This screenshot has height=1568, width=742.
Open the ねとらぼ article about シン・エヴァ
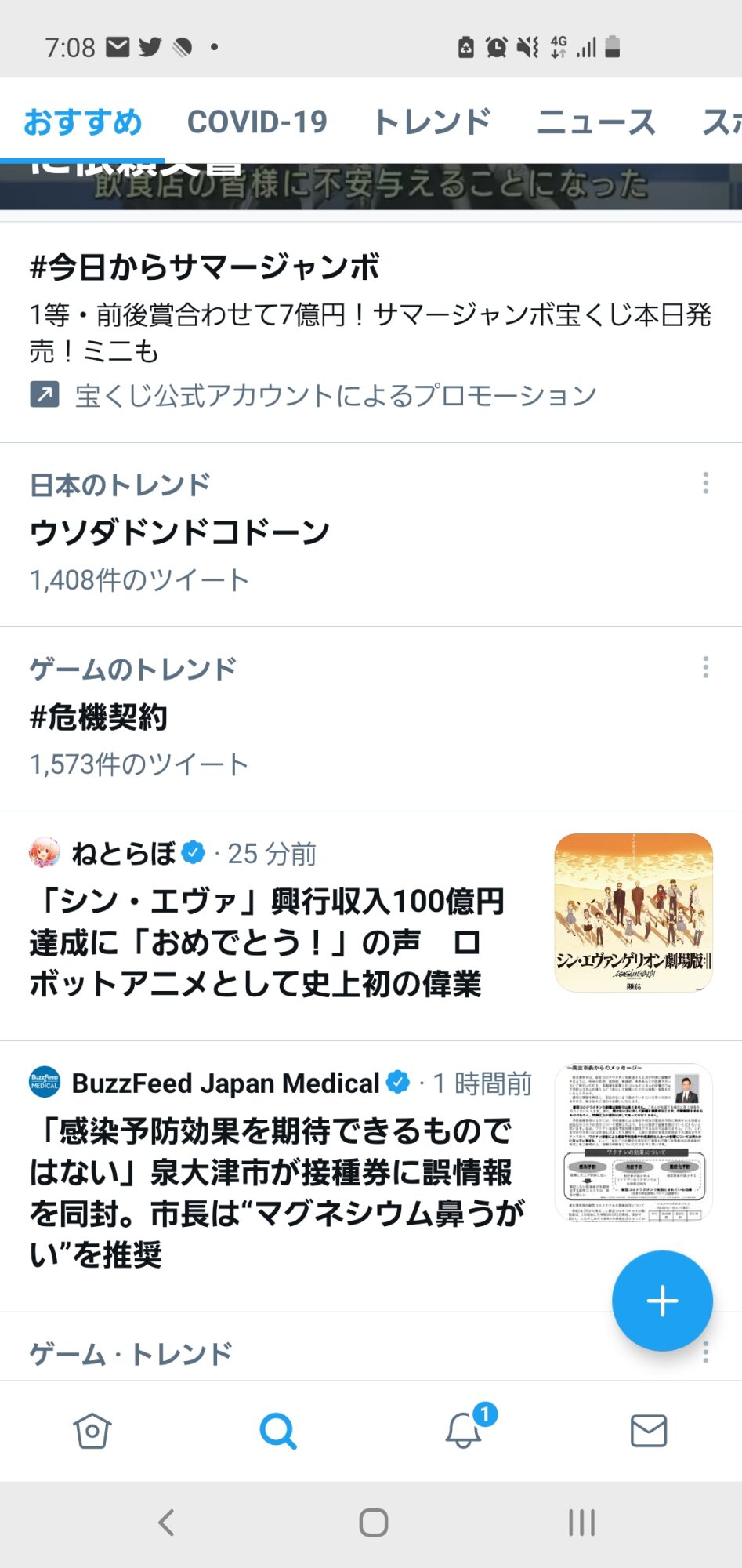pyautogui.click(x=266, y=942)
